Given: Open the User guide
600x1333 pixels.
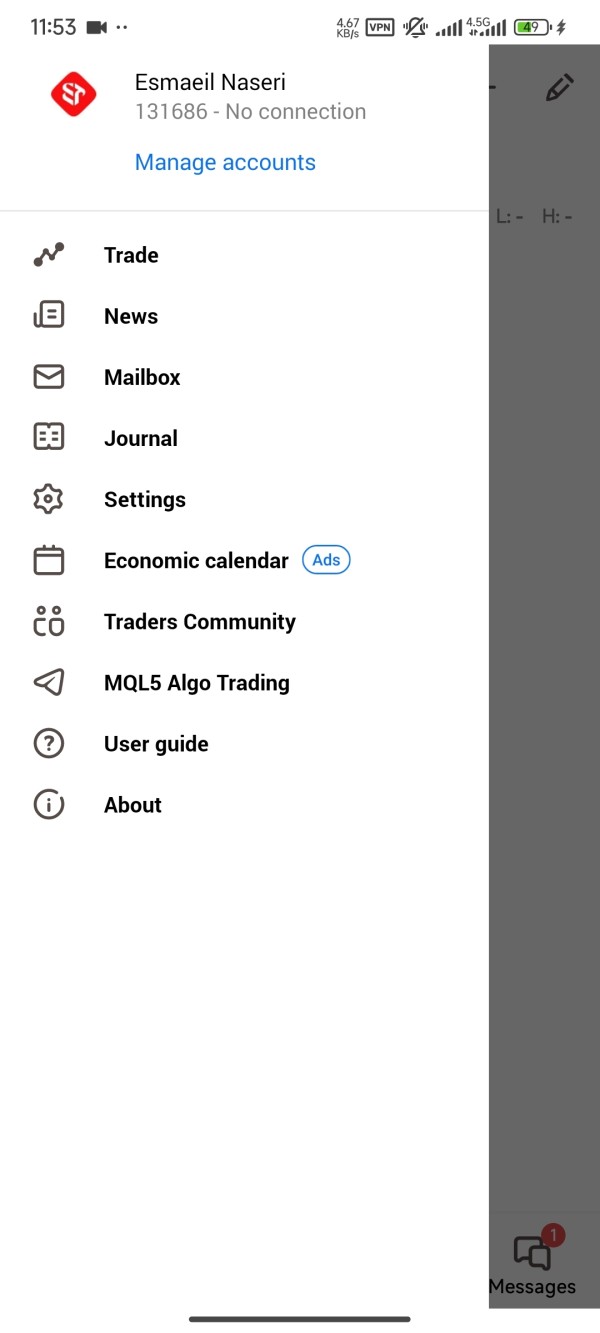Looking at the screenshot, I should (x=244, y=744).
